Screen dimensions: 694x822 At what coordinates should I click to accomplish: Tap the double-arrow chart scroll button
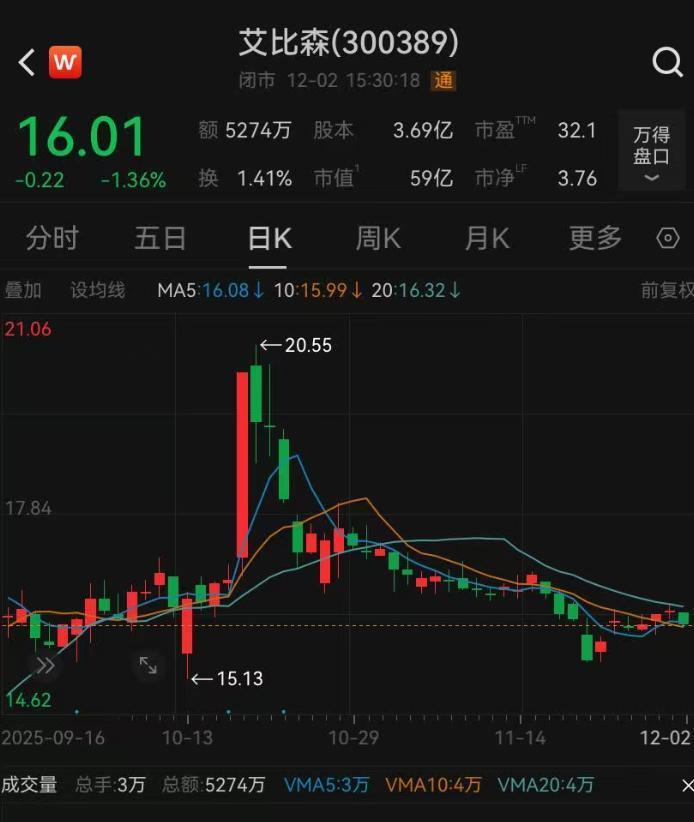coord(45,665)
